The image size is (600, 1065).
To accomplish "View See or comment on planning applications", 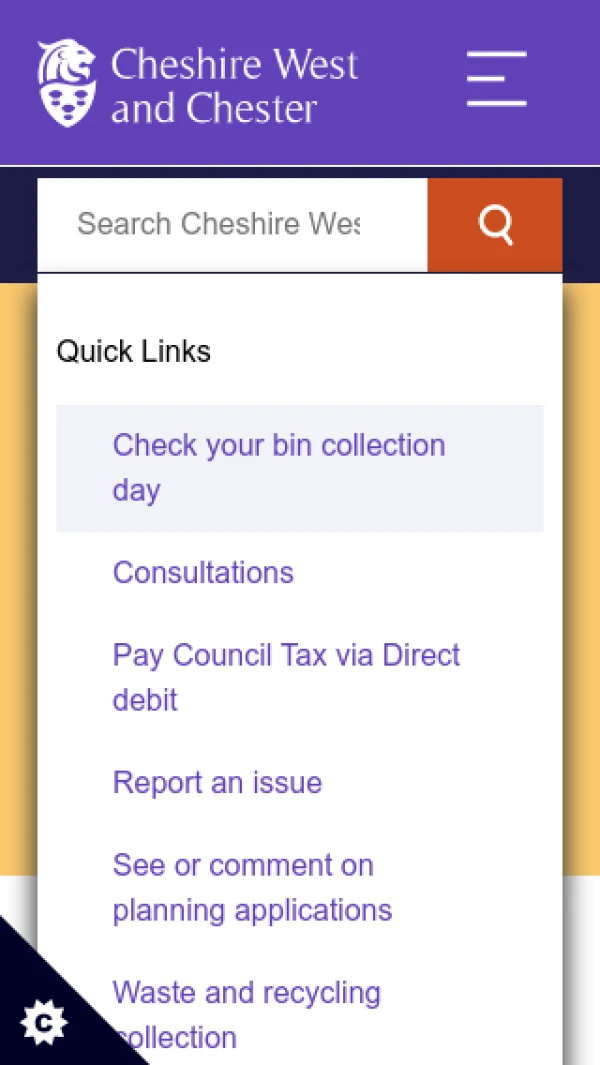I will point(252,887).
